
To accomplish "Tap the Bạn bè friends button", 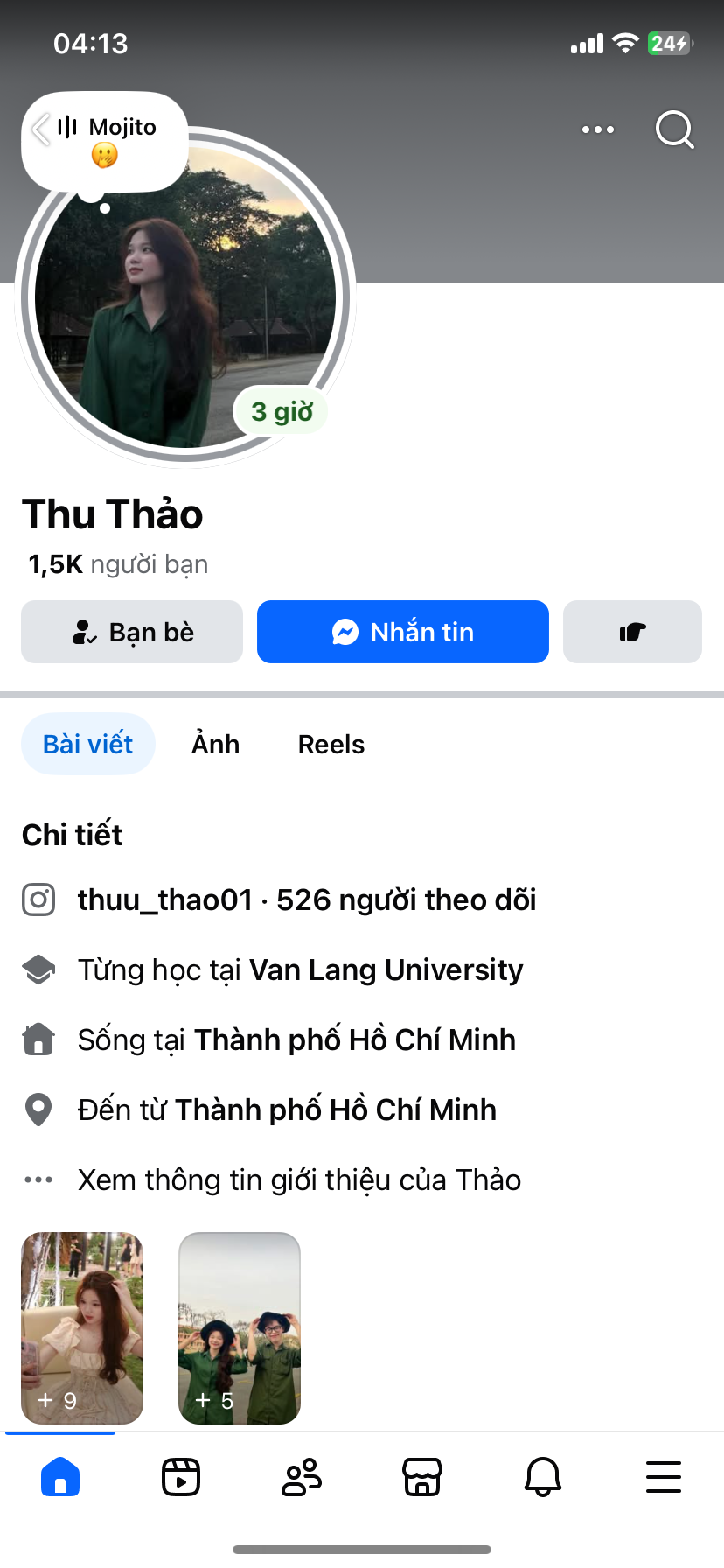I will [132, 632].
